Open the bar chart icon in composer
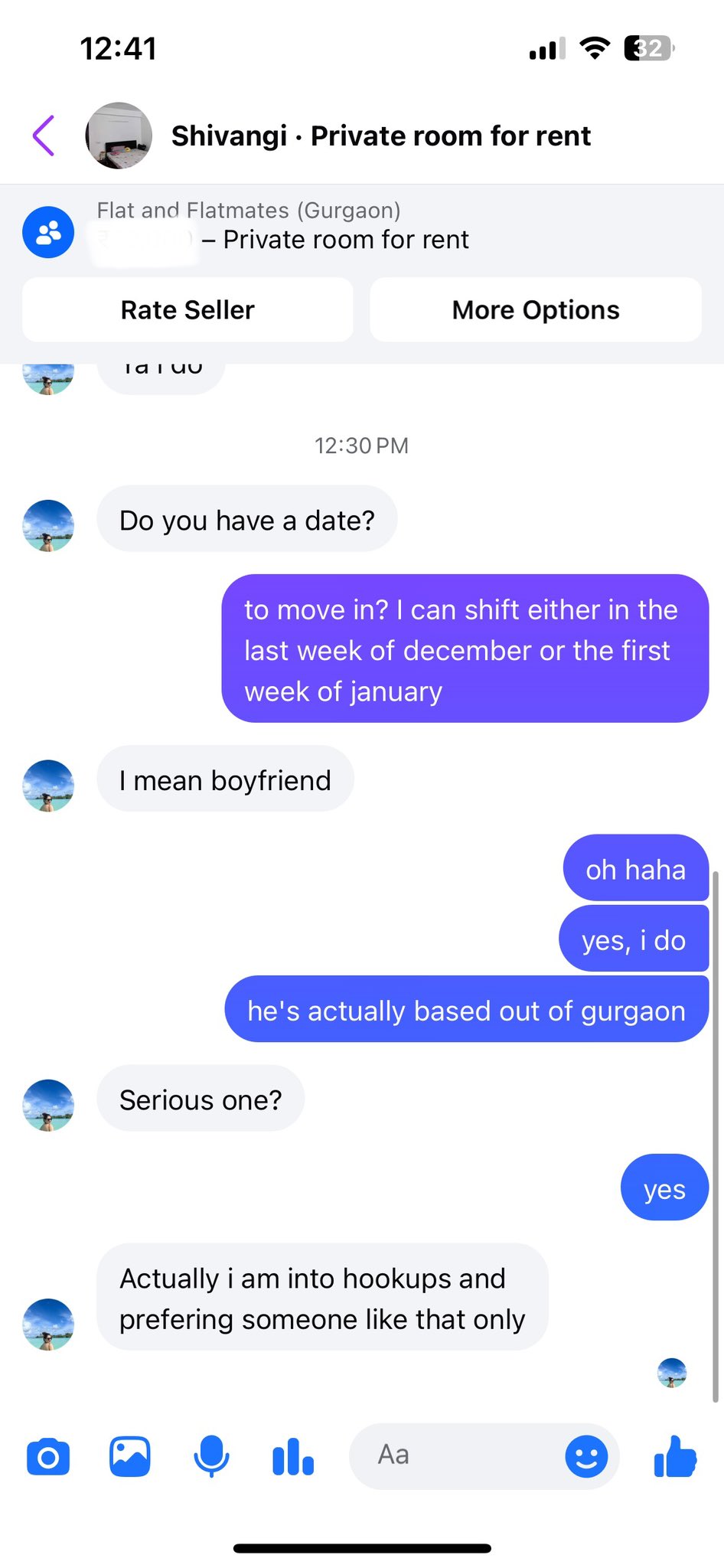724x1568 pixels. [x=292, y=1456]
